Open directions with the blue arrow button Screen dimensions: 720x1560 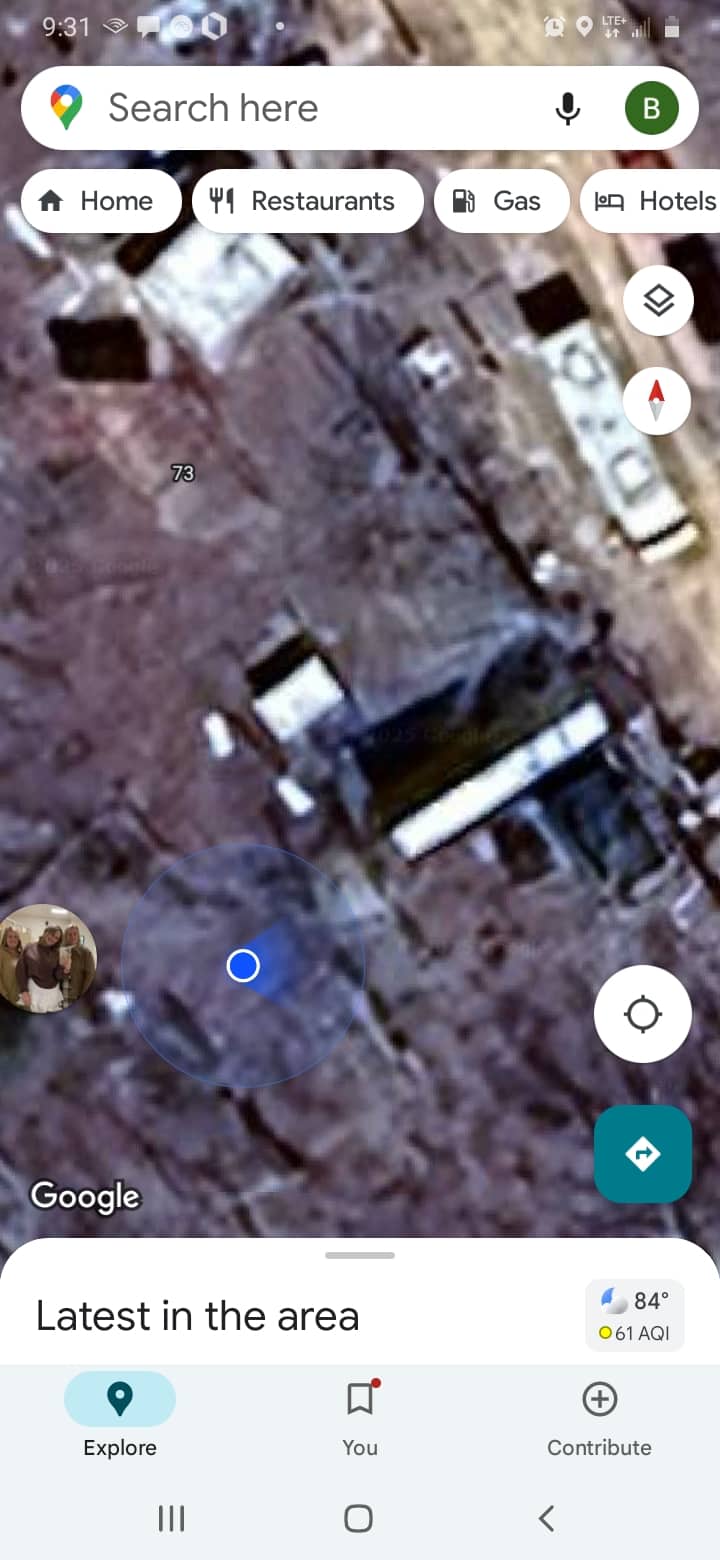643,1154
